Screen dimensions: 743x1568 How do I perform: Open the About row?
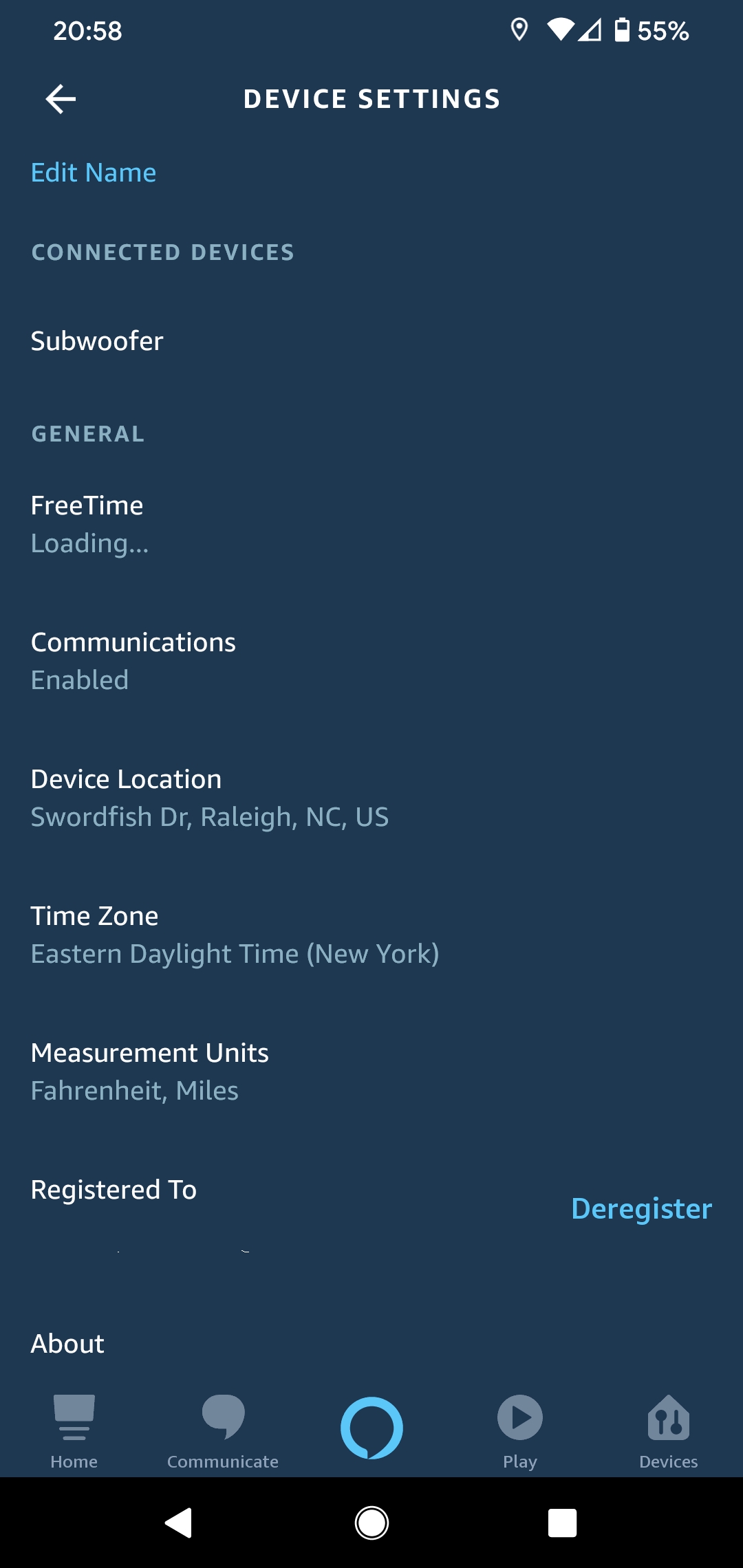click(67, 1343)
